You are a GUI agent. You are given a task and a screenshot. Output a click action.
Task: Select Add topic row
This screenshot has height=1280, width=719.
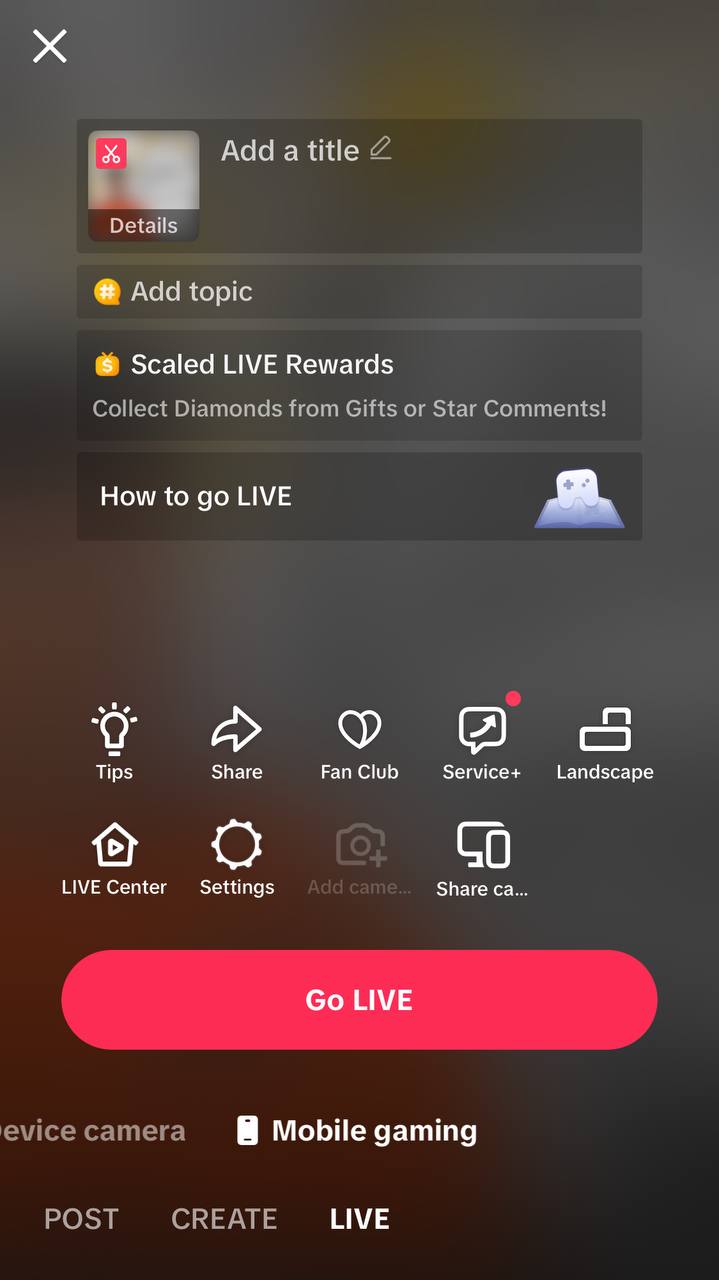(x=359, y=291)
